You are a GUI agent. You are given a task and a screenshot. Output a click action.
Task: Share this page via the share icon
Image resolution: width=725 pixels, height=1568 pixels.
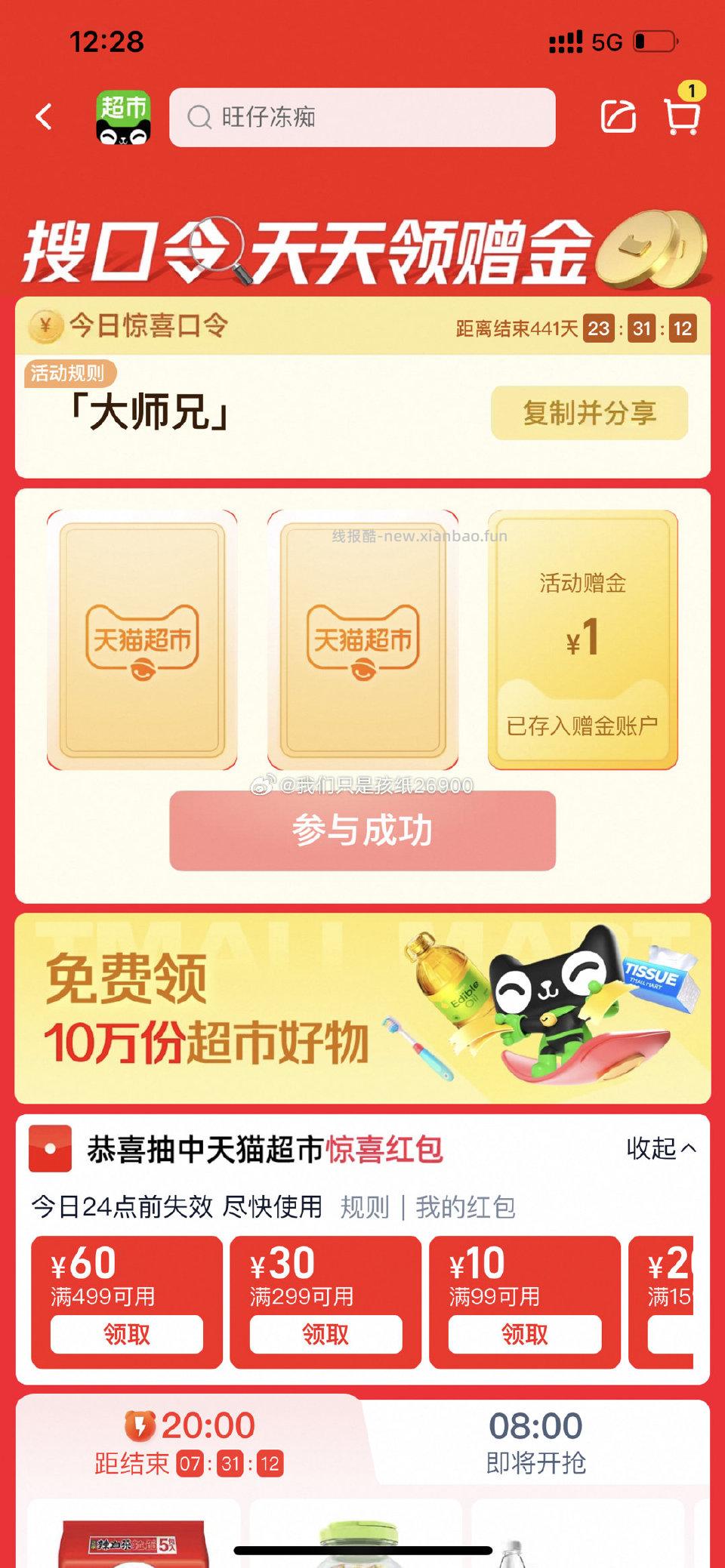click(618, 117)
